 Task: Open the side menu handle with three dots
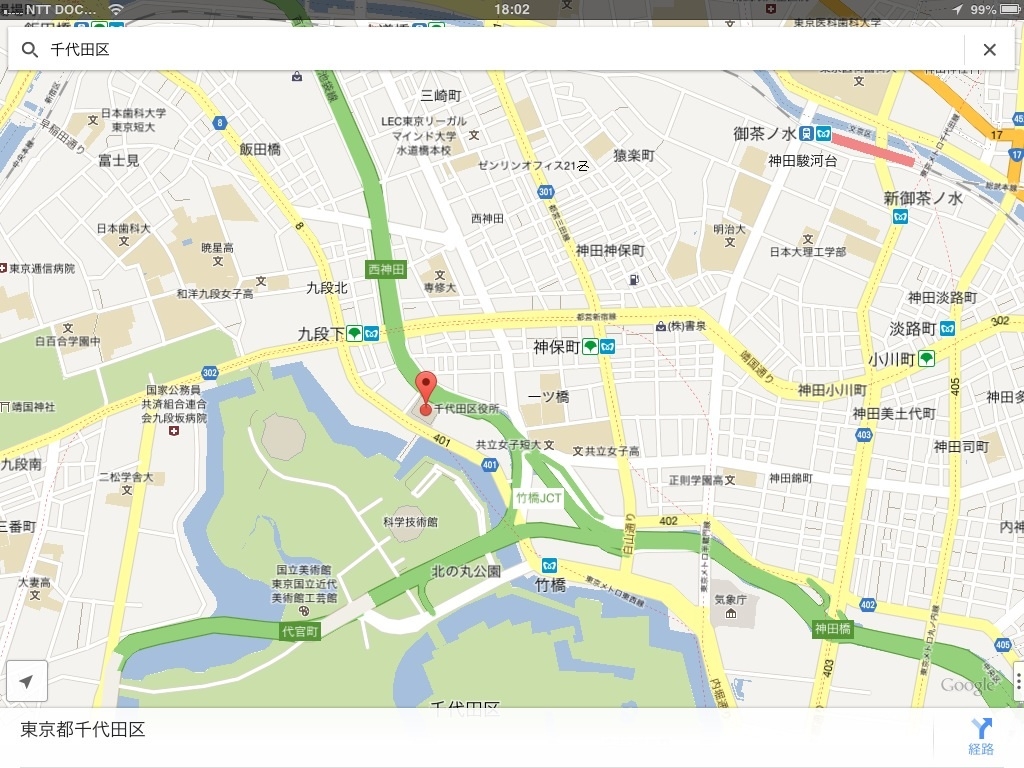[1018, 681]
